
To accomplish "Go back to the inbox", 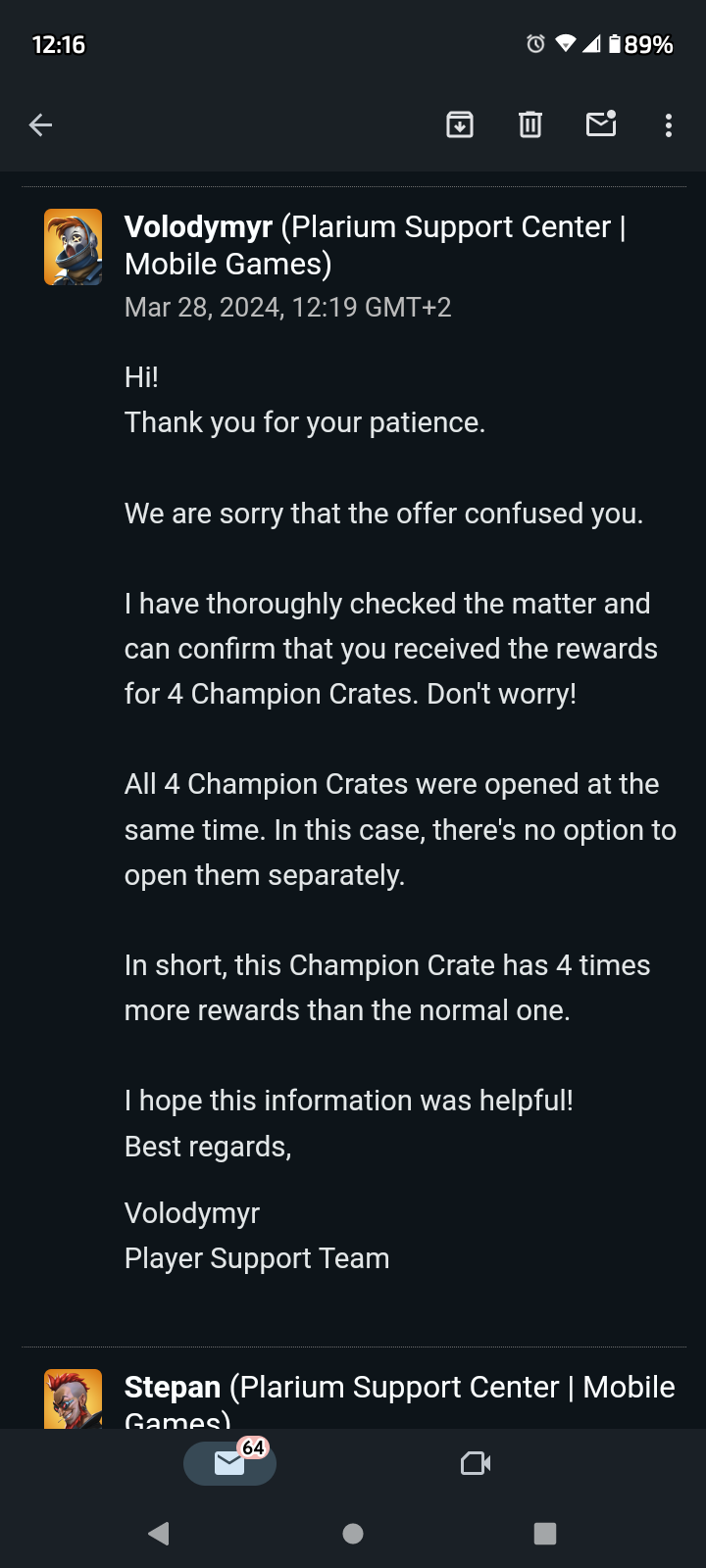I will [x=40, y=124].
